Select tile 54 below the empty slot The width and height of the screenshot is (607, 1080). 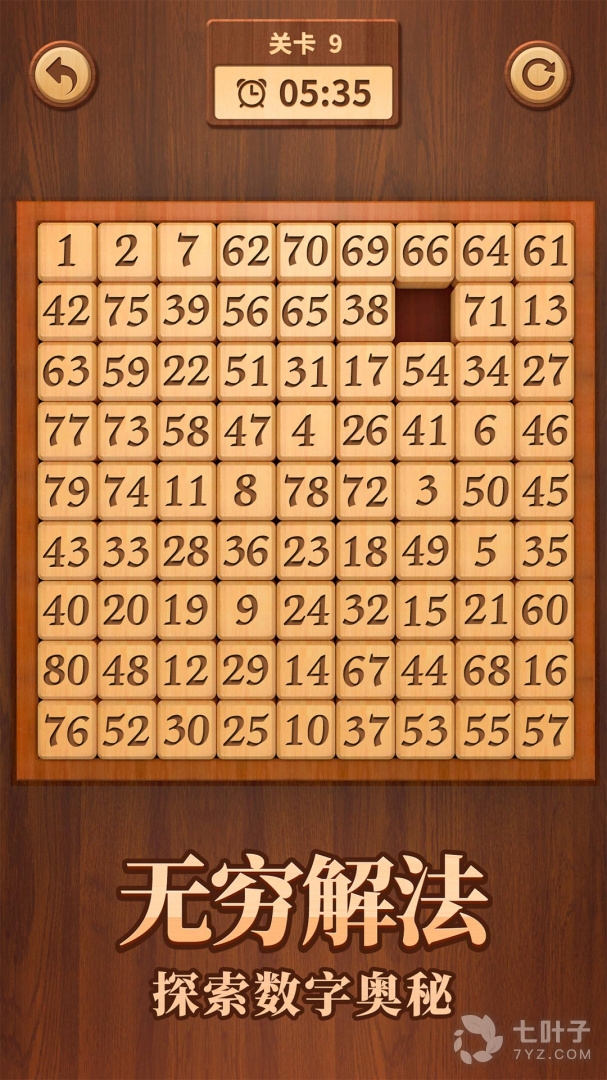point(425,372)
